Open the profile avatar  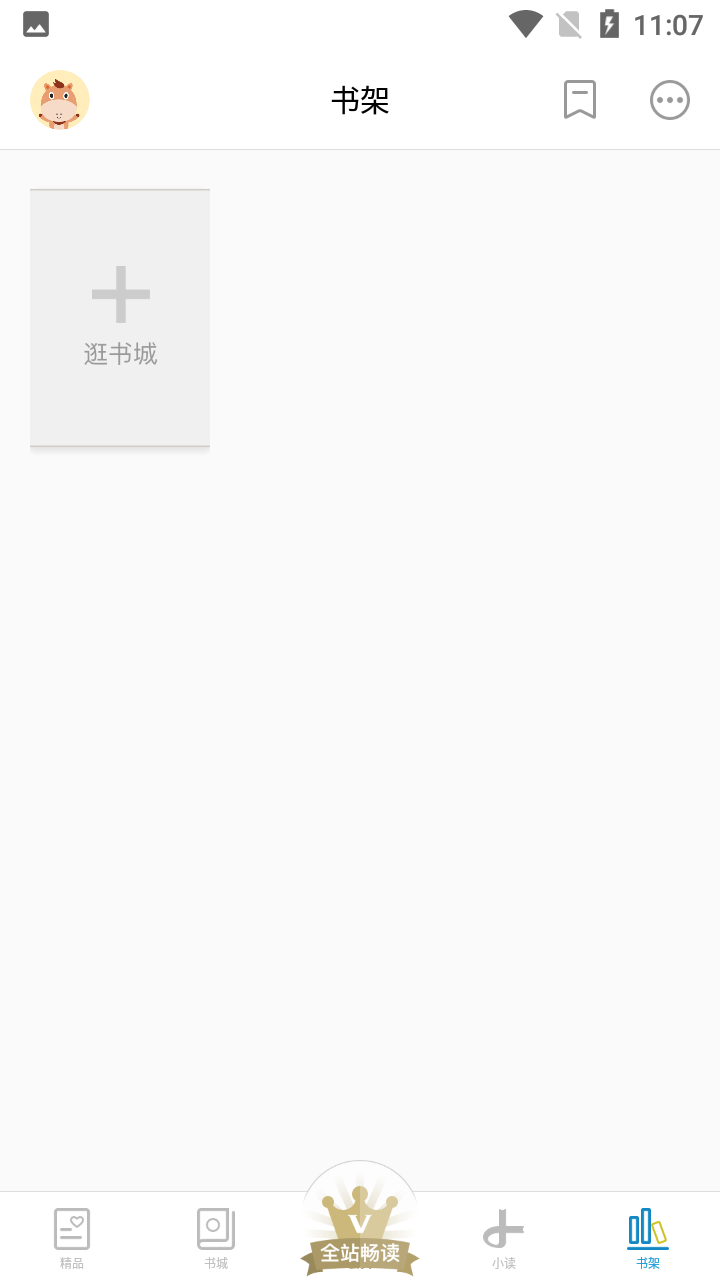pos(60,100)
